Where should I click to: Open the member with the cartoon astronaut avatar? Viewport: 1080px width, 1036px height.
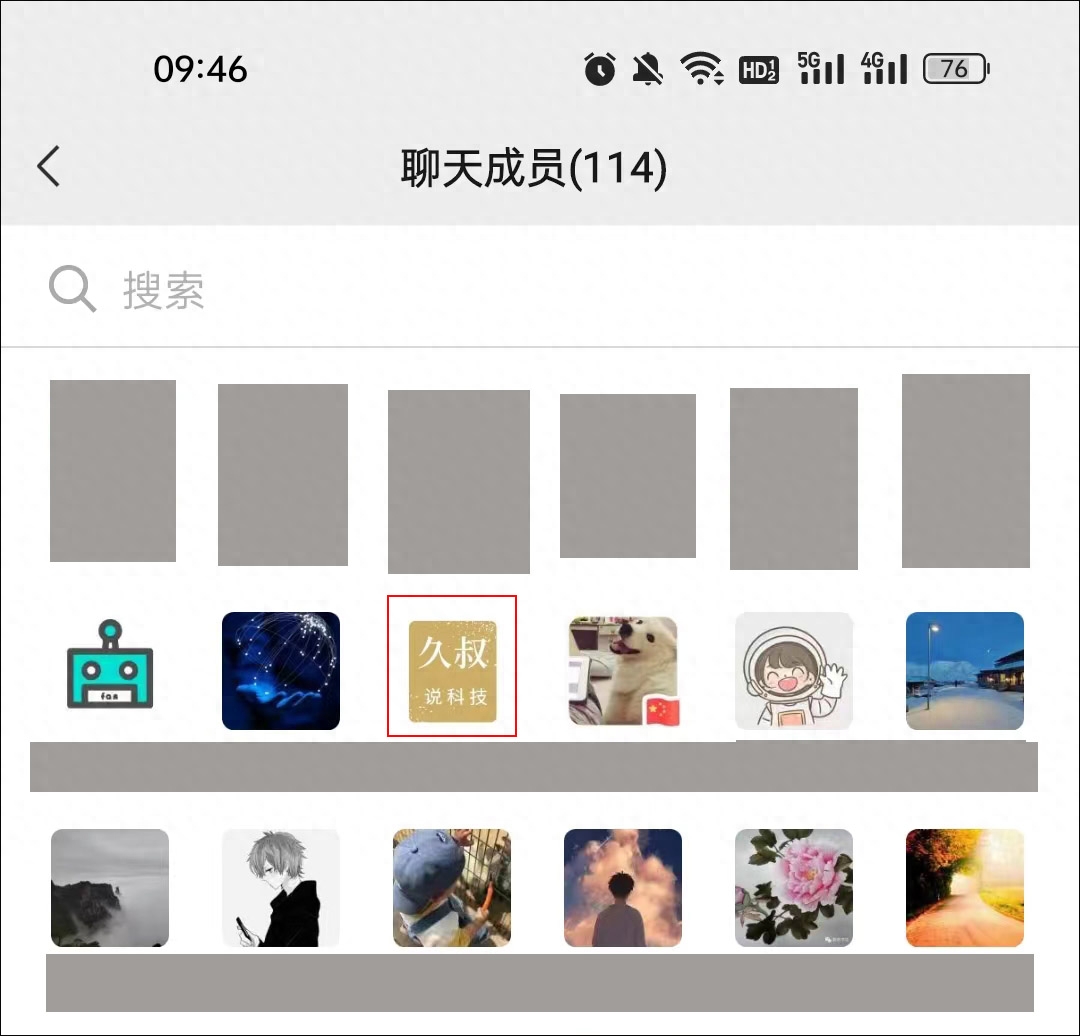tap(793, 671)
